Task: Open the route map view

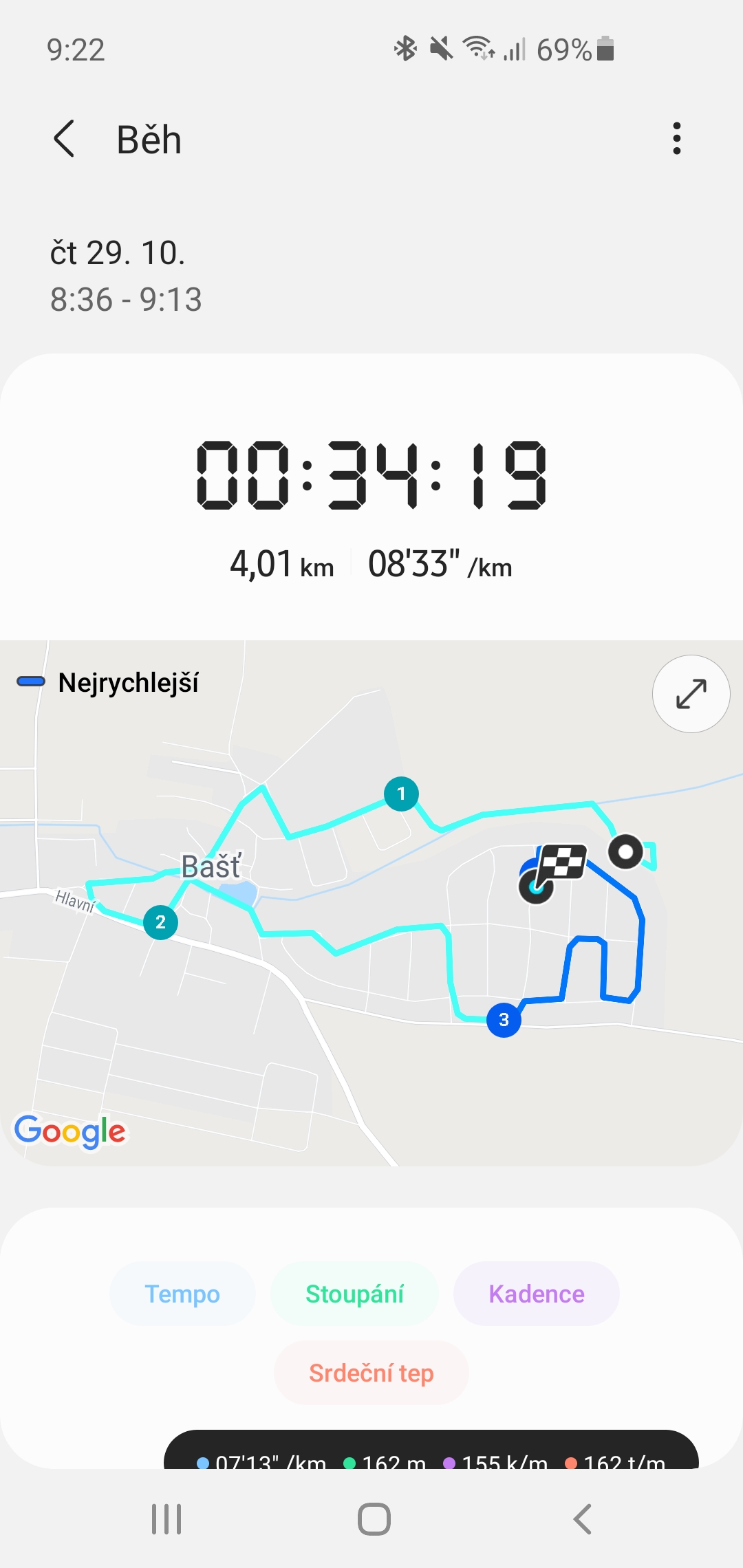Action: coord(371,903)
